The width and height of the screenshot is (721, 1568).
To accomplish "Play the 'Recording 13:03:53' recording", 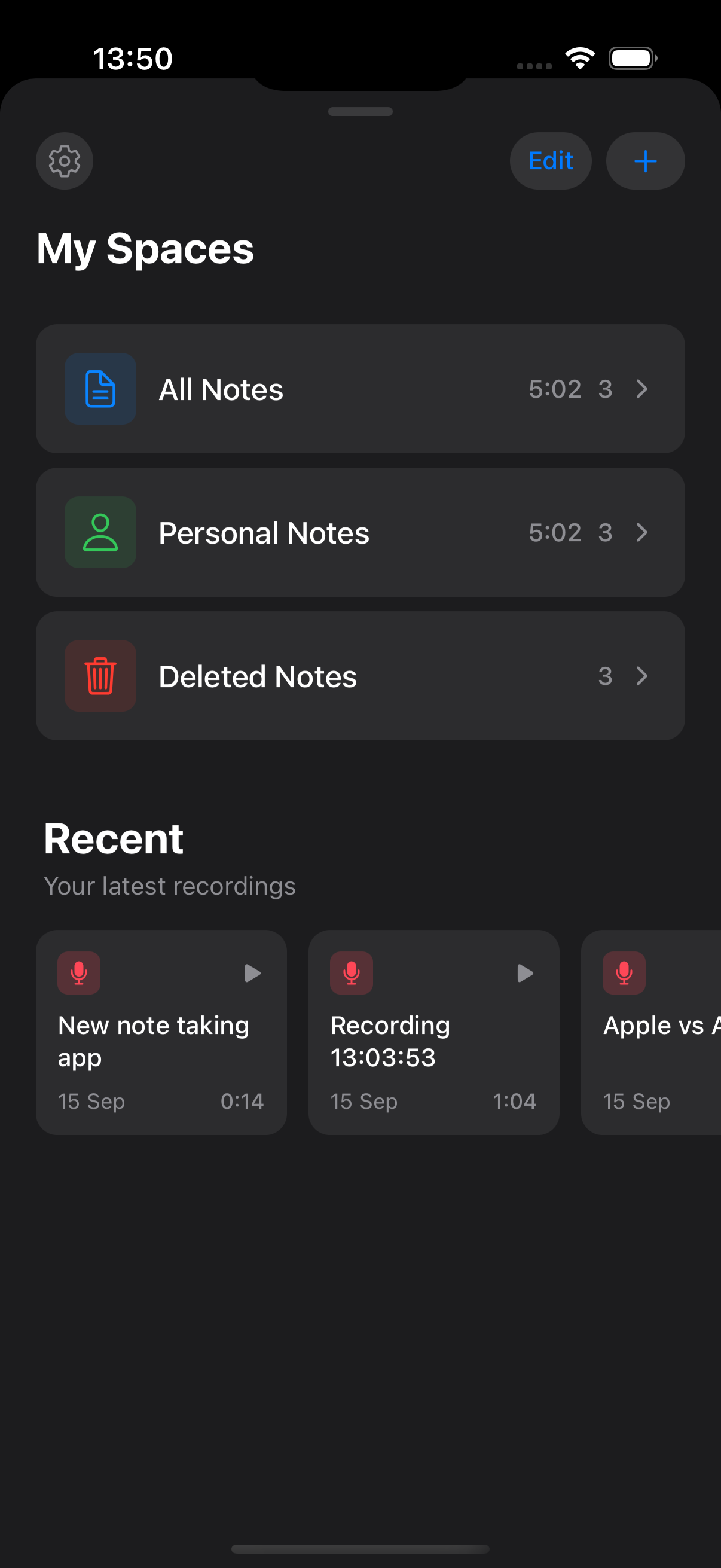I will tap(524, 972).
